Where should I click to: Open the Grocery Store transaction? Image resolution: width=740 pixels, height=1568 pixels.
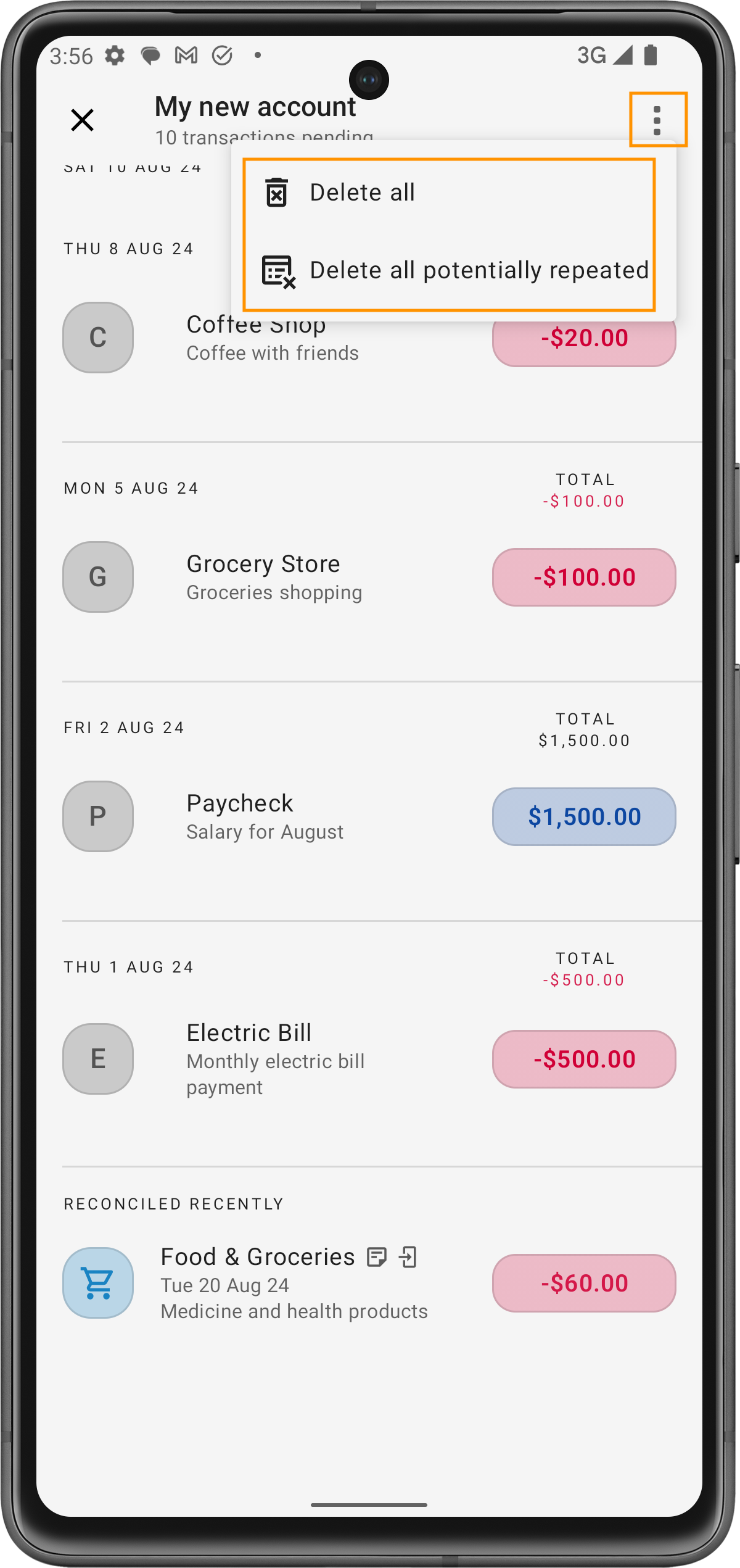click(274, 577)
